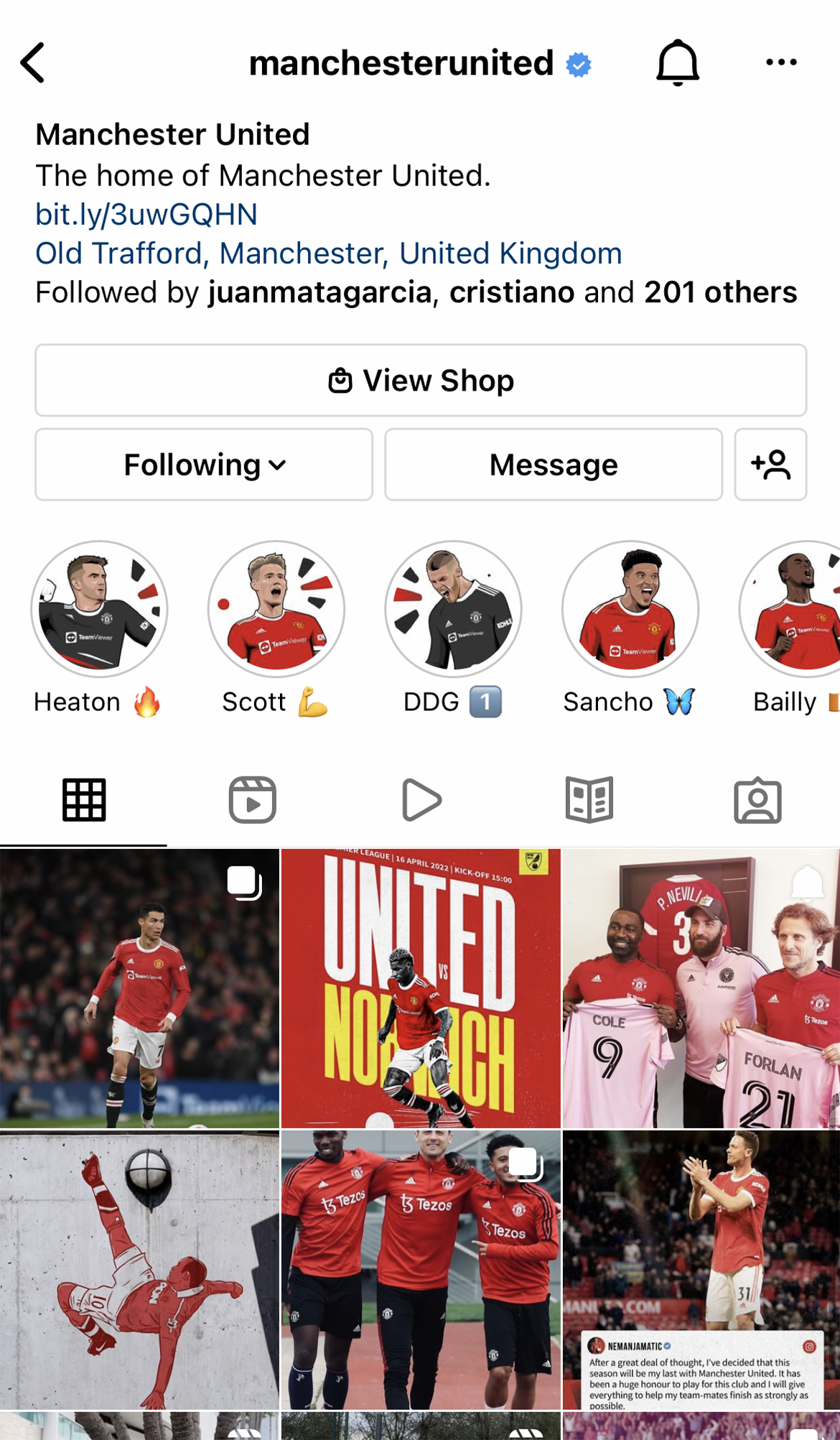Image resolution: width=840 pixels, height=1440 pixels.
Task: Open Old Trafford location link
Action: pos(328,254)
